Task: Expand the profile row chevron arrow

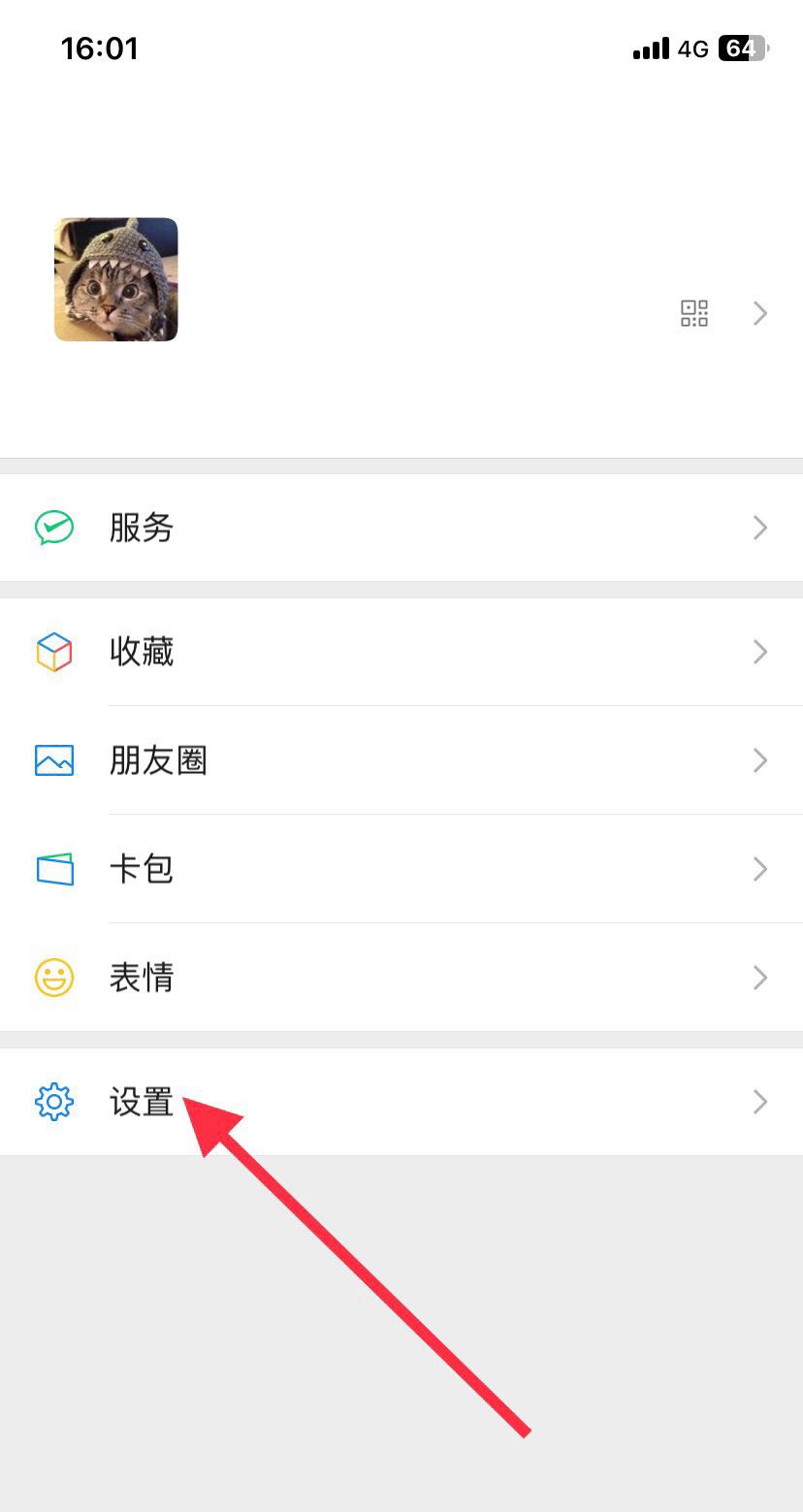Action: 760,313
